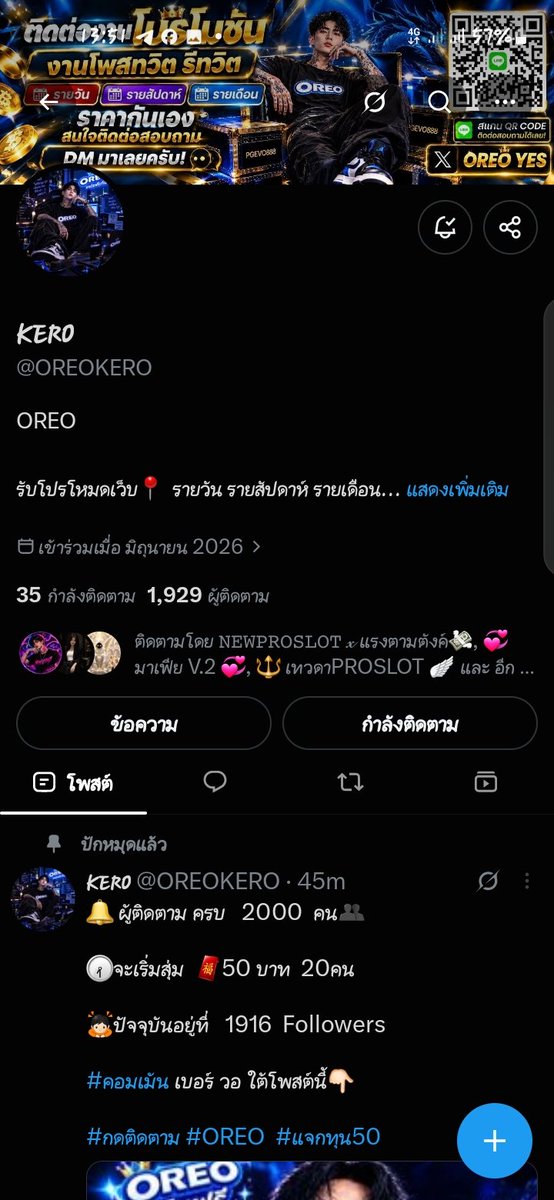The image size is (554, 1200).
Task: Tap the กำลังติดตาม following button
Action: click(x=410, y=723)
